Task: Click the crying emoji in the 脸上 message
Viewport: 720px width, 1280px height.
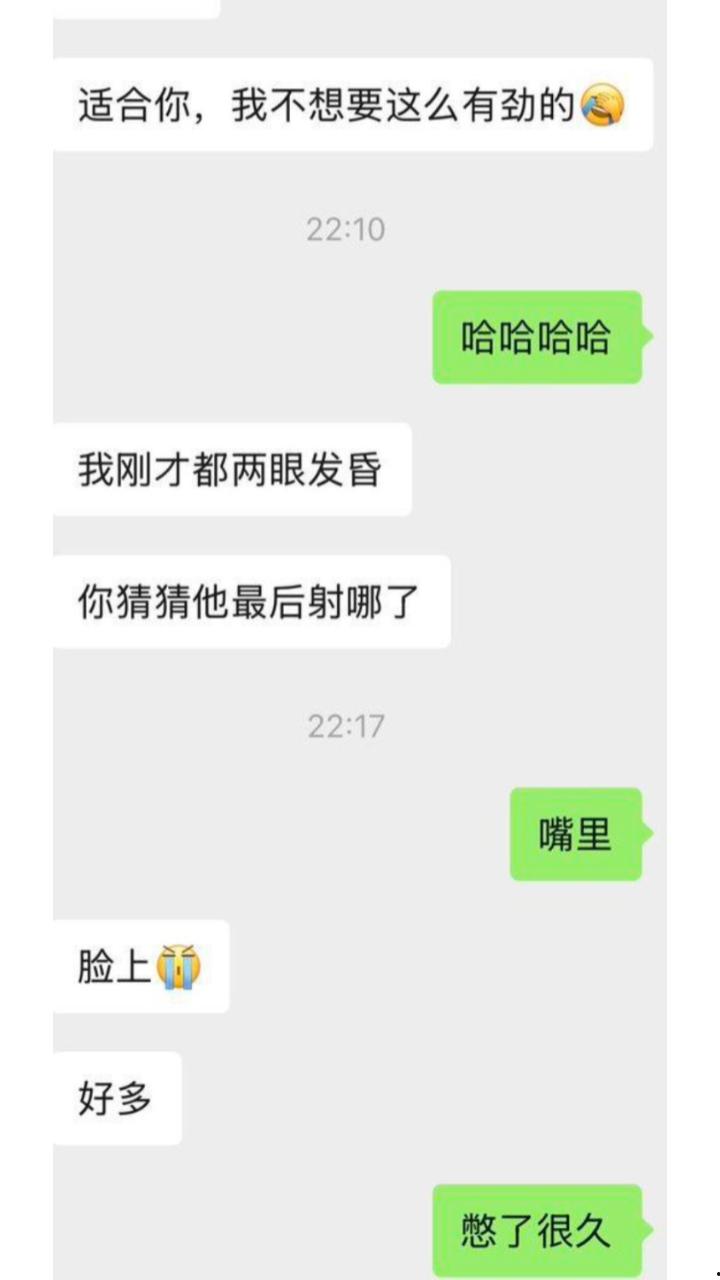Action: pyautogui.click(x=179, y=965)
